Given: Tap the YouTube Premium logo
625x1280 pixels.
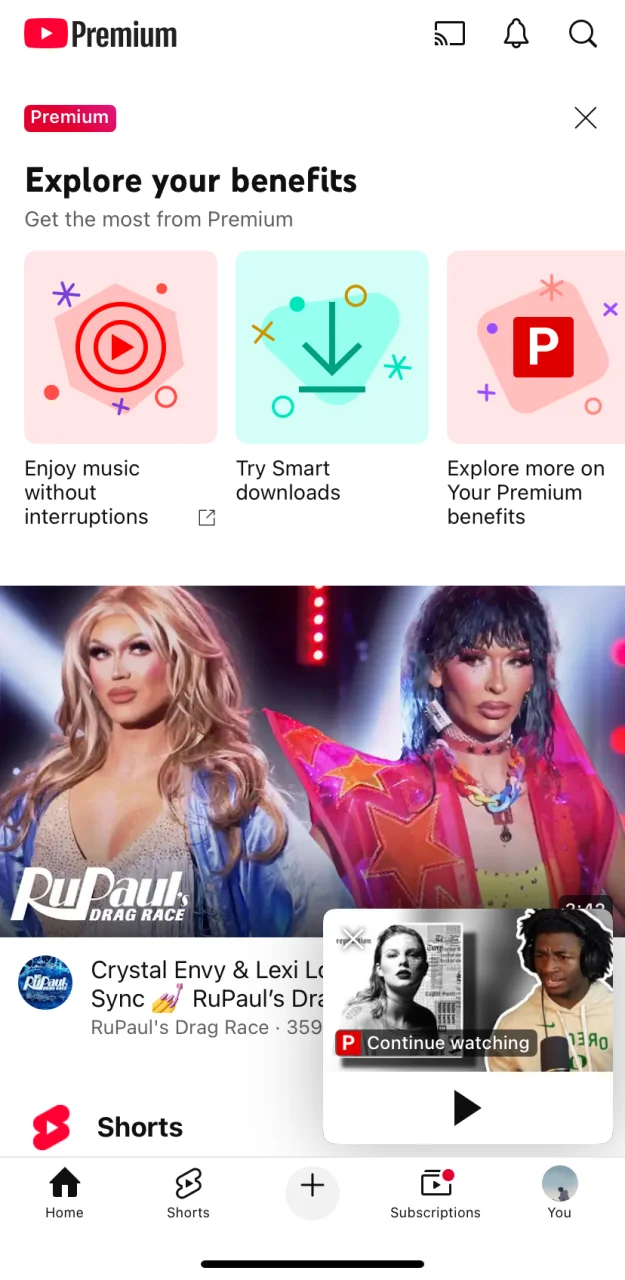Looking at the screenshot, I should 100,34.
